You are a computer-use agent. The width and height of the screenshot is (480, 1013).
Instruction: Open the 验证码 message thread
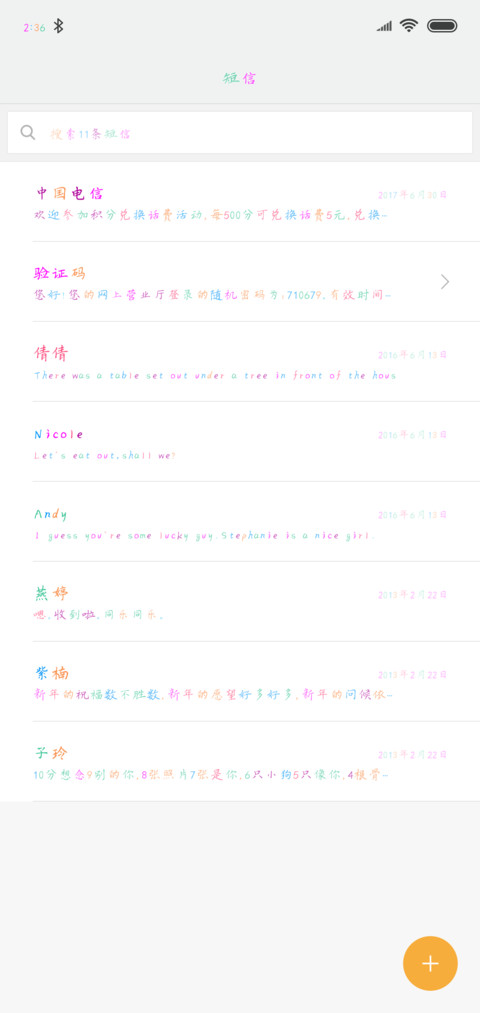[x=240, y=282]
